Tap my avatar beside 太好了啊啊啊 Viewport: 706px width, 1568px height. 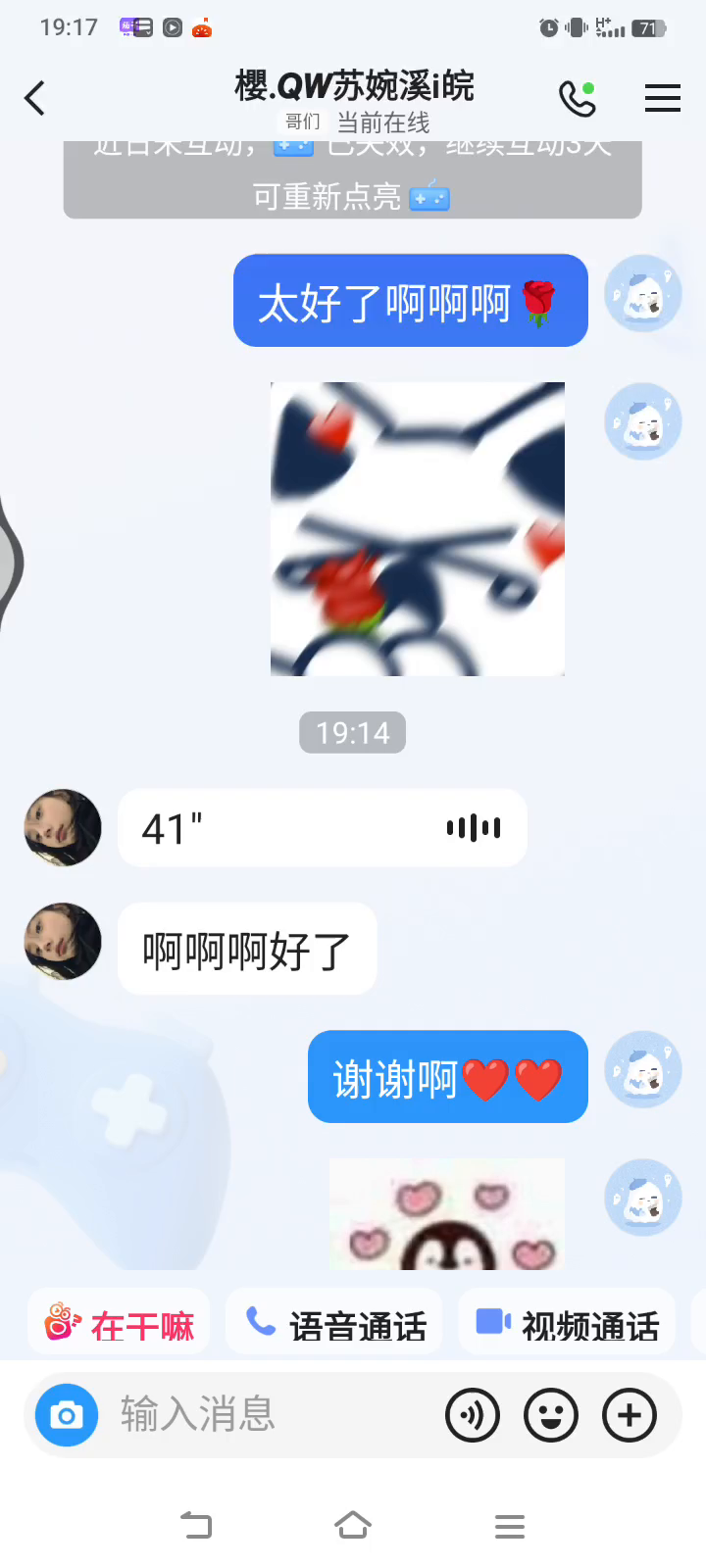coord(643,294)
